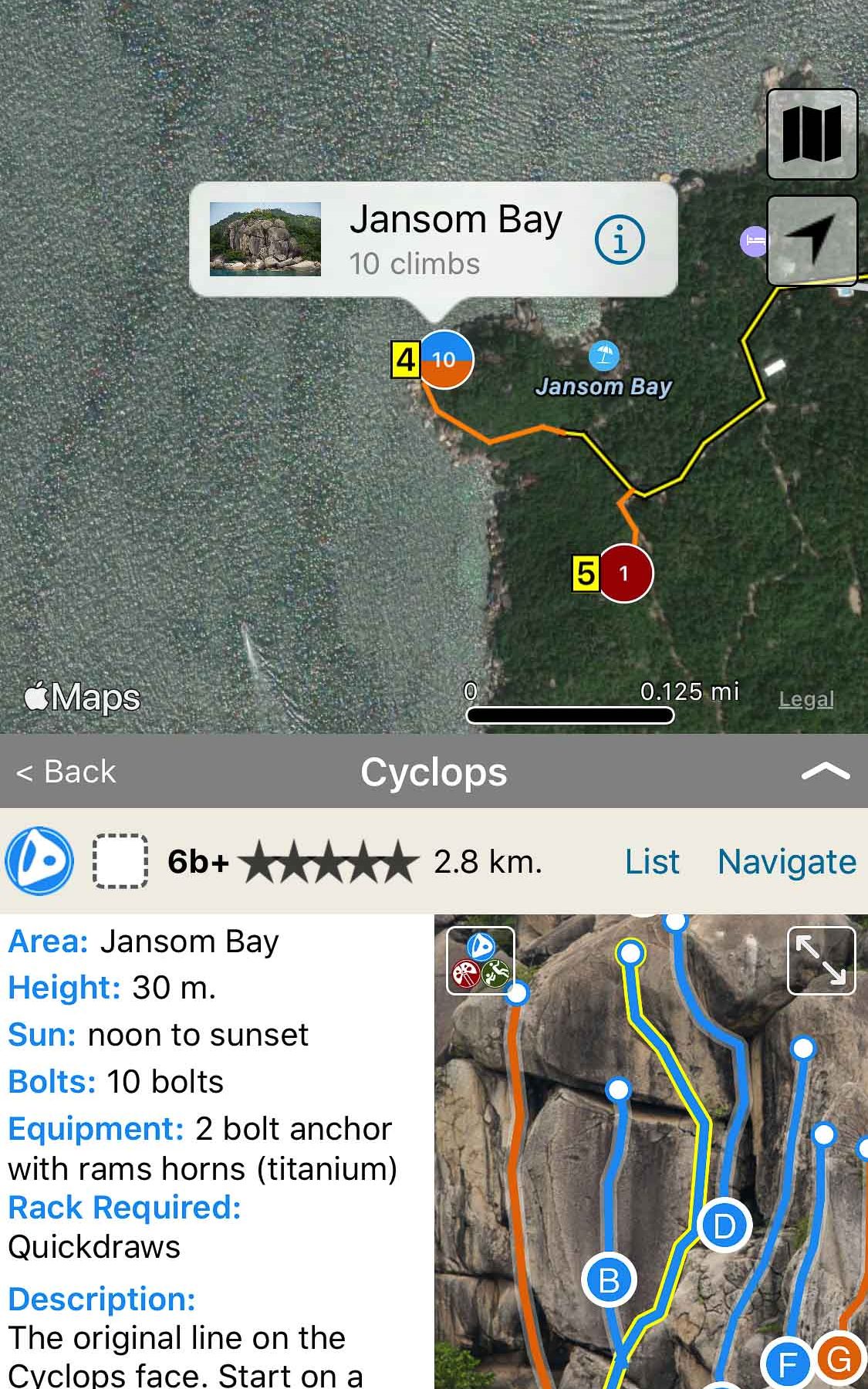
Task: Tap the blue sport climbing type icon
Action: (39, 861)
